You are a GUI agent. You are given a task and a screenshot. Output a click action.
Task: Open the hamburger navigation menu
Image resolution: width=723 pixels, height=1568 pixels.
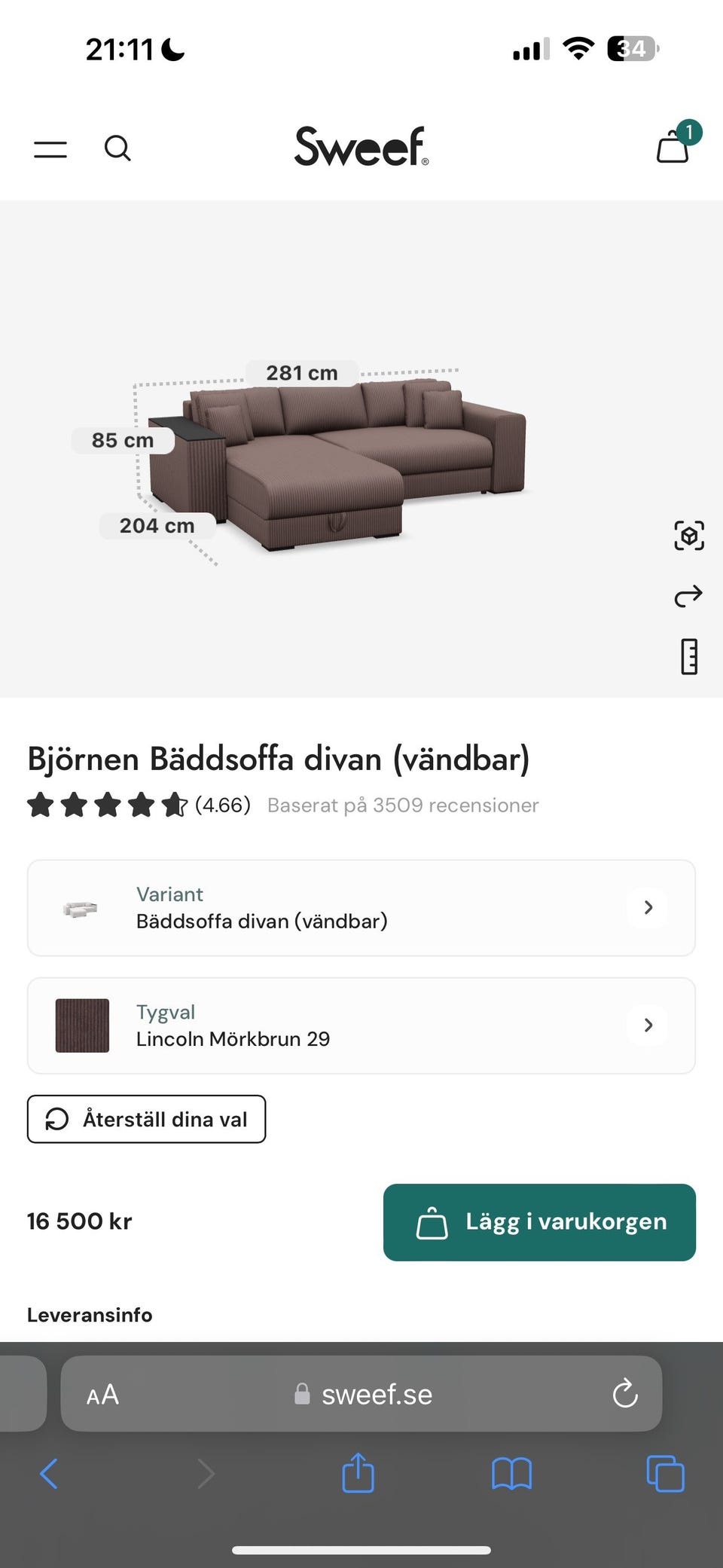50,148
